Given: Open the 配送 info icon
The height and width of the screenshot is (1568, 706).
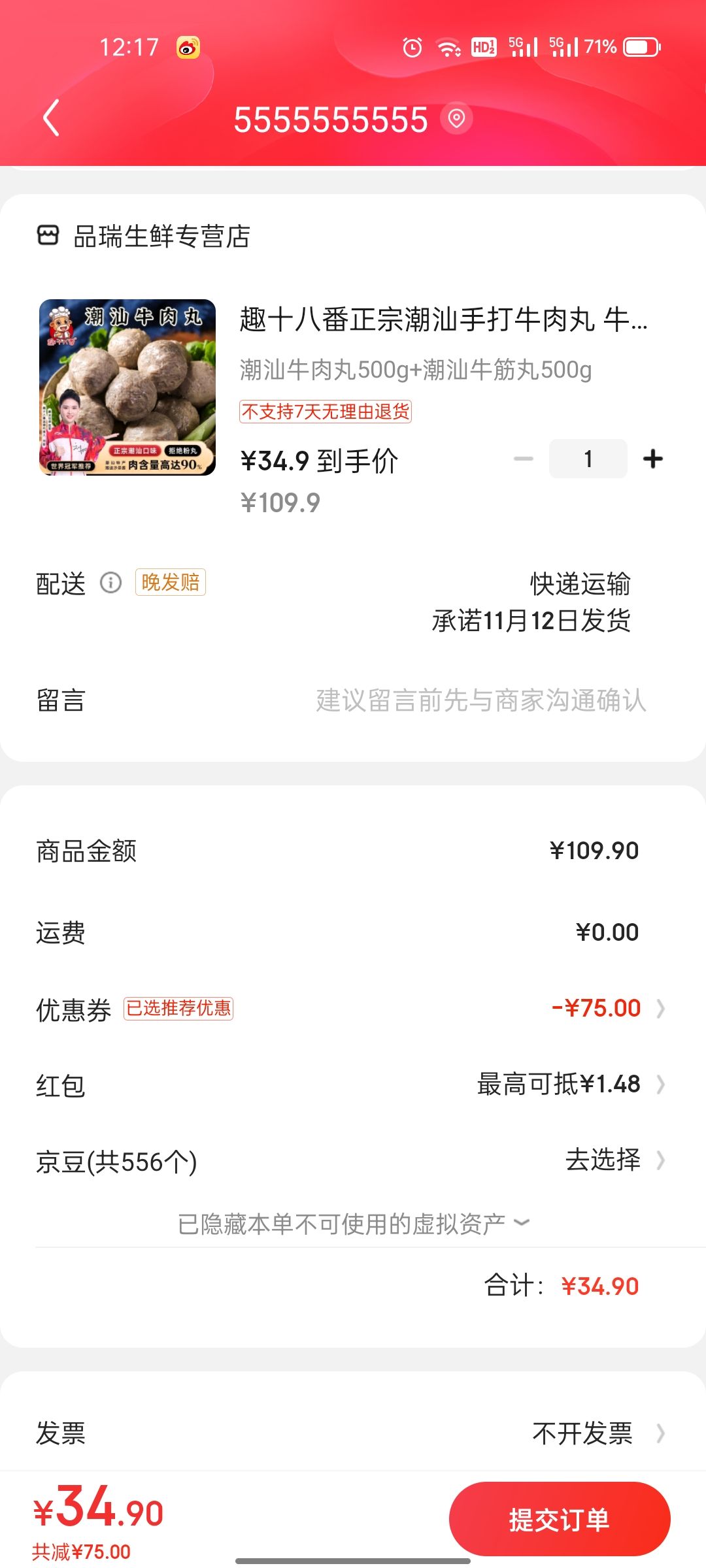Looking at the screenshot, I should coord(110,582).
